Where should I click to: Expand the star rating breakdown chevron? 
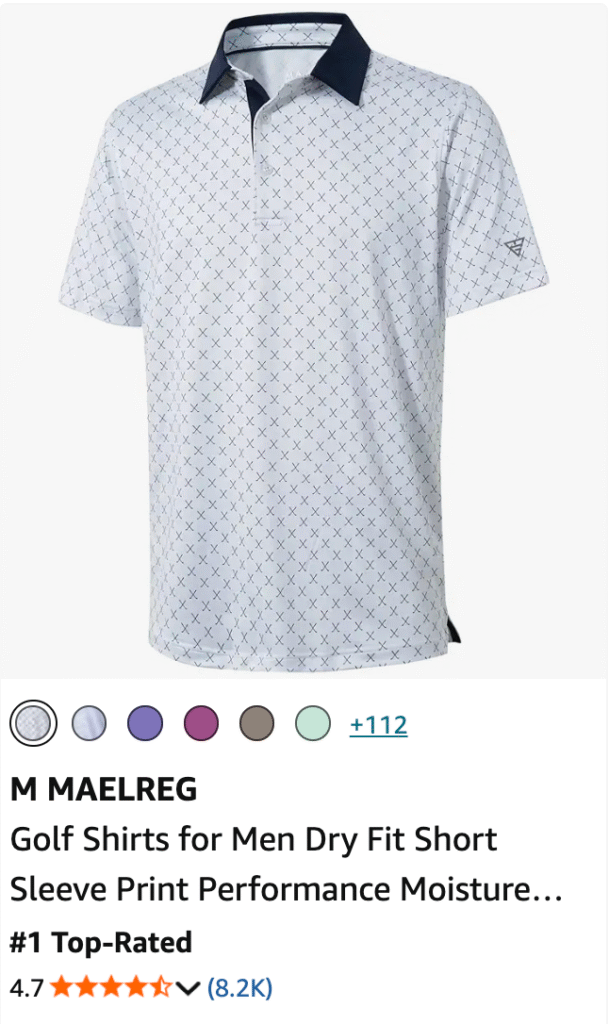coord(188,989)
